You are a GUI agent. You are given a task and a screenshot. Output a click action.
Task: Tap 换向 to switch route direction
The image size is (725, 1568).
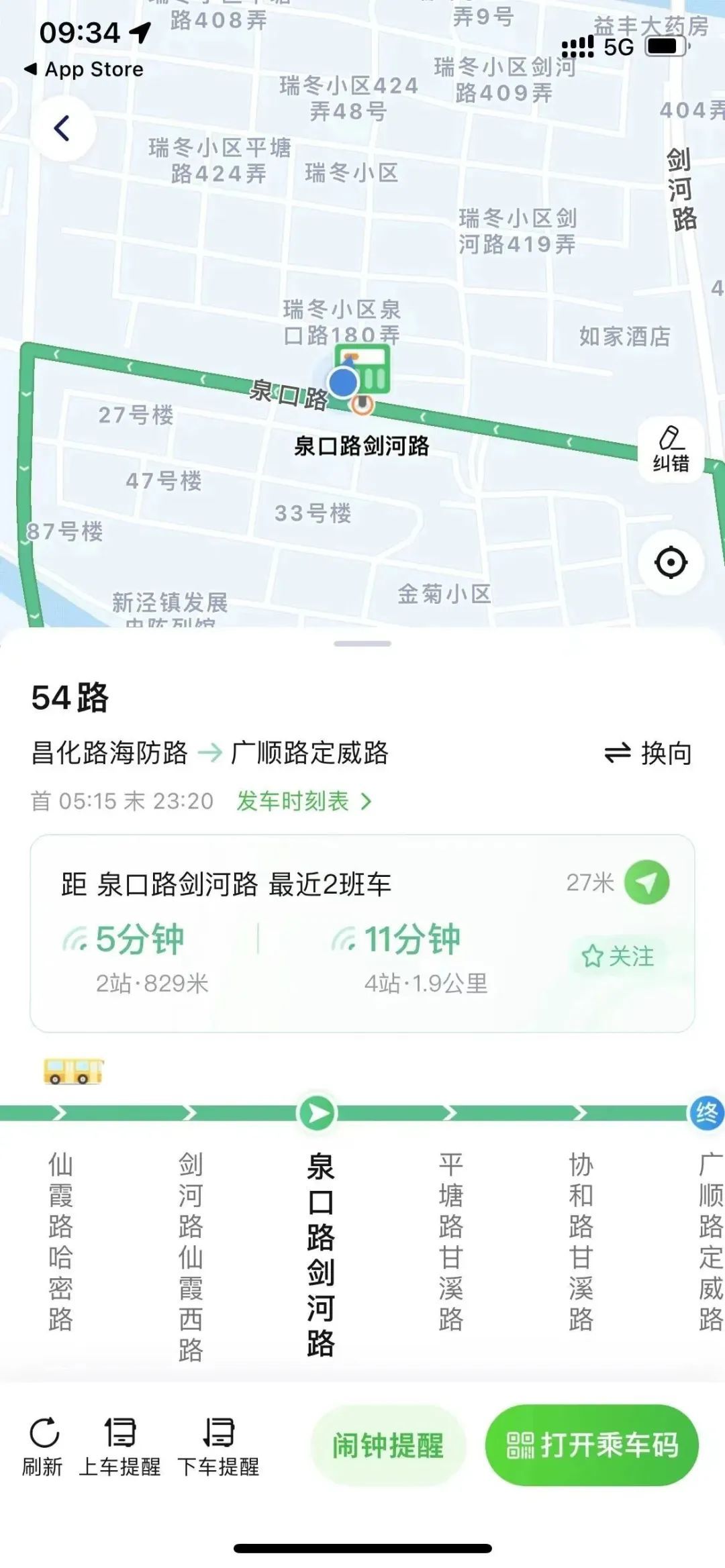(x=648, y=753)
